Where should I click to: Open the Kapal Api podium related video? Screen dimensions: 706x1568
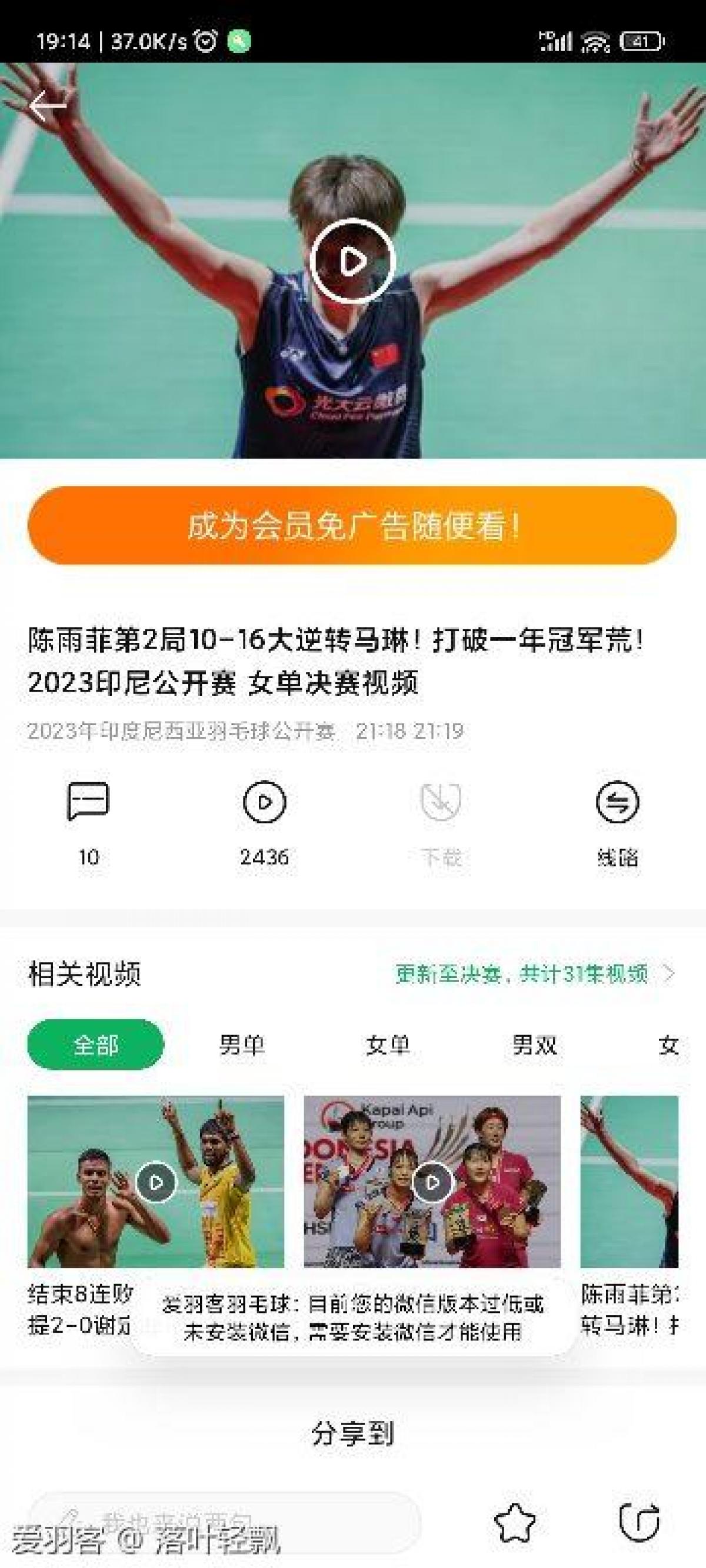point(432,1182)
